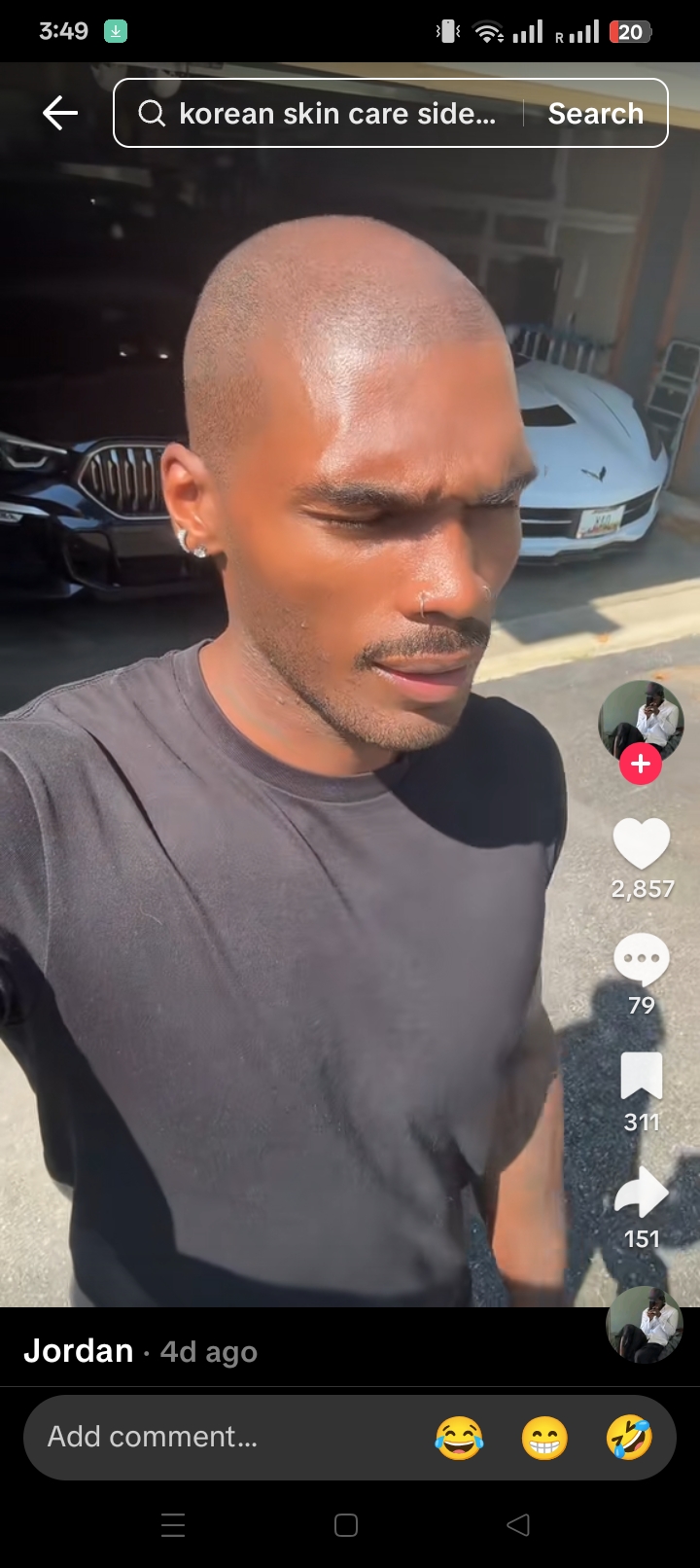The image size is (700, 1568).
Task: Follow the creator with the plus badge
Action: pyautogui.click(x=641, y=765)
